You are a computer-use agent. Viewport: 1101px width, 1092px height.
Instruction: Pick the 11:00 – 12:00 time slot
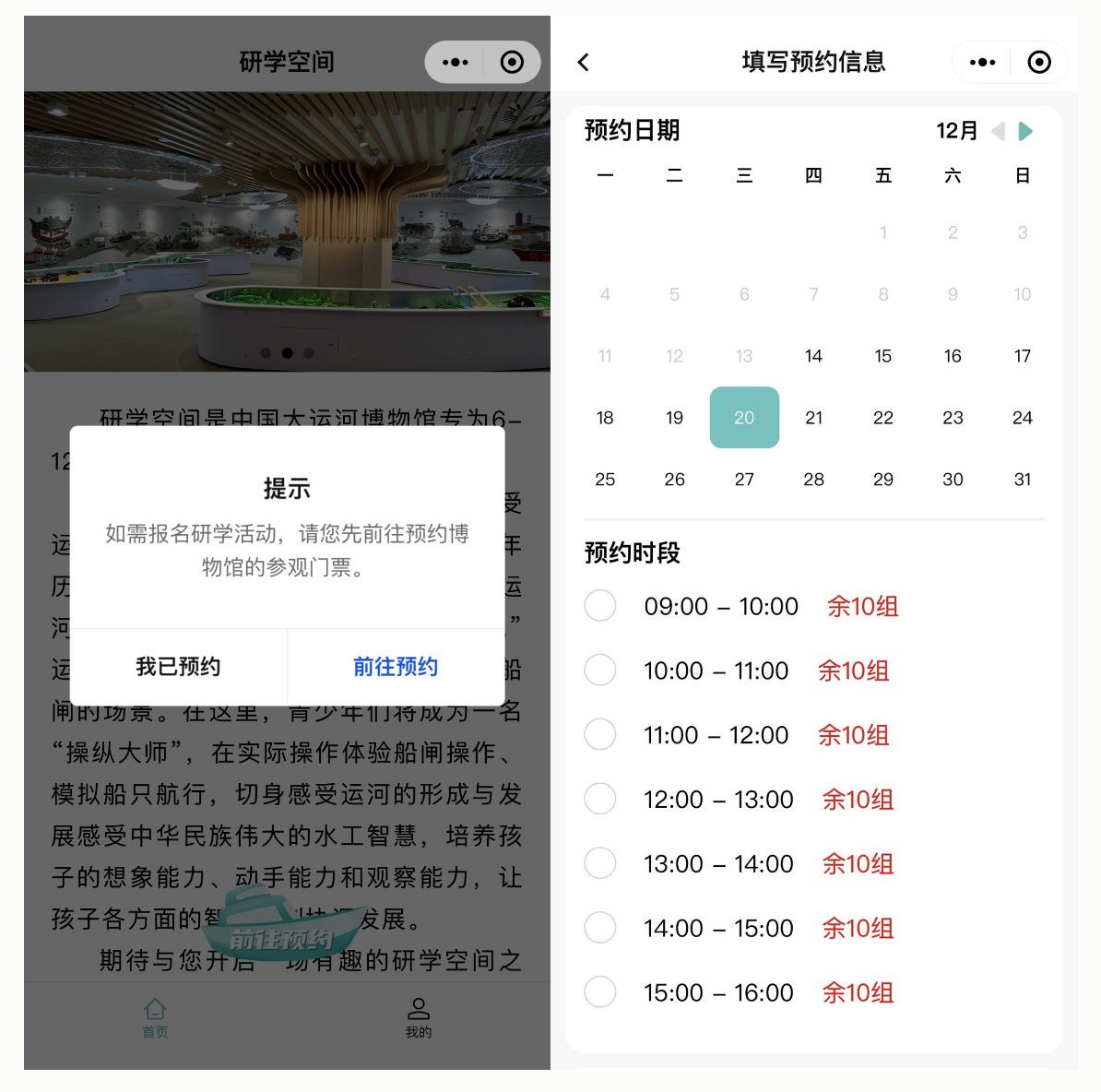[x=600, y=735]
